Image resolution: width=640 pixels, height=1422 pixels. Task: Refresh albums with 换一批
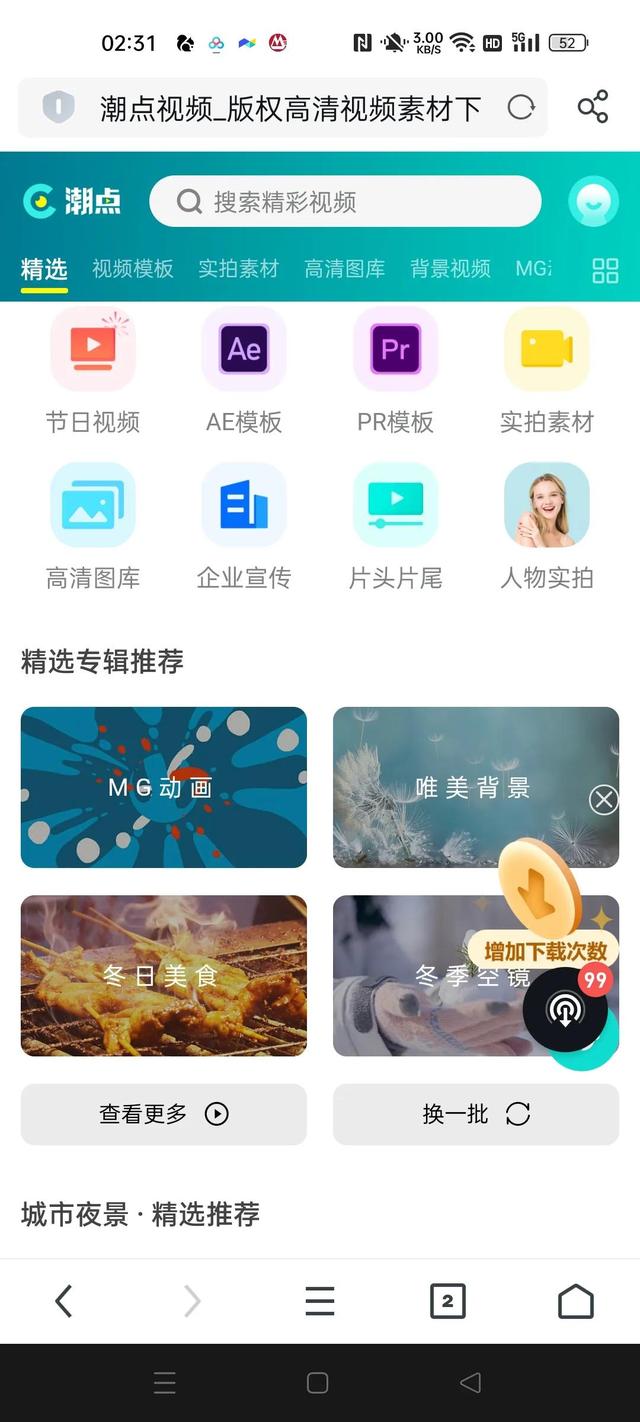tap(475, 1114)
